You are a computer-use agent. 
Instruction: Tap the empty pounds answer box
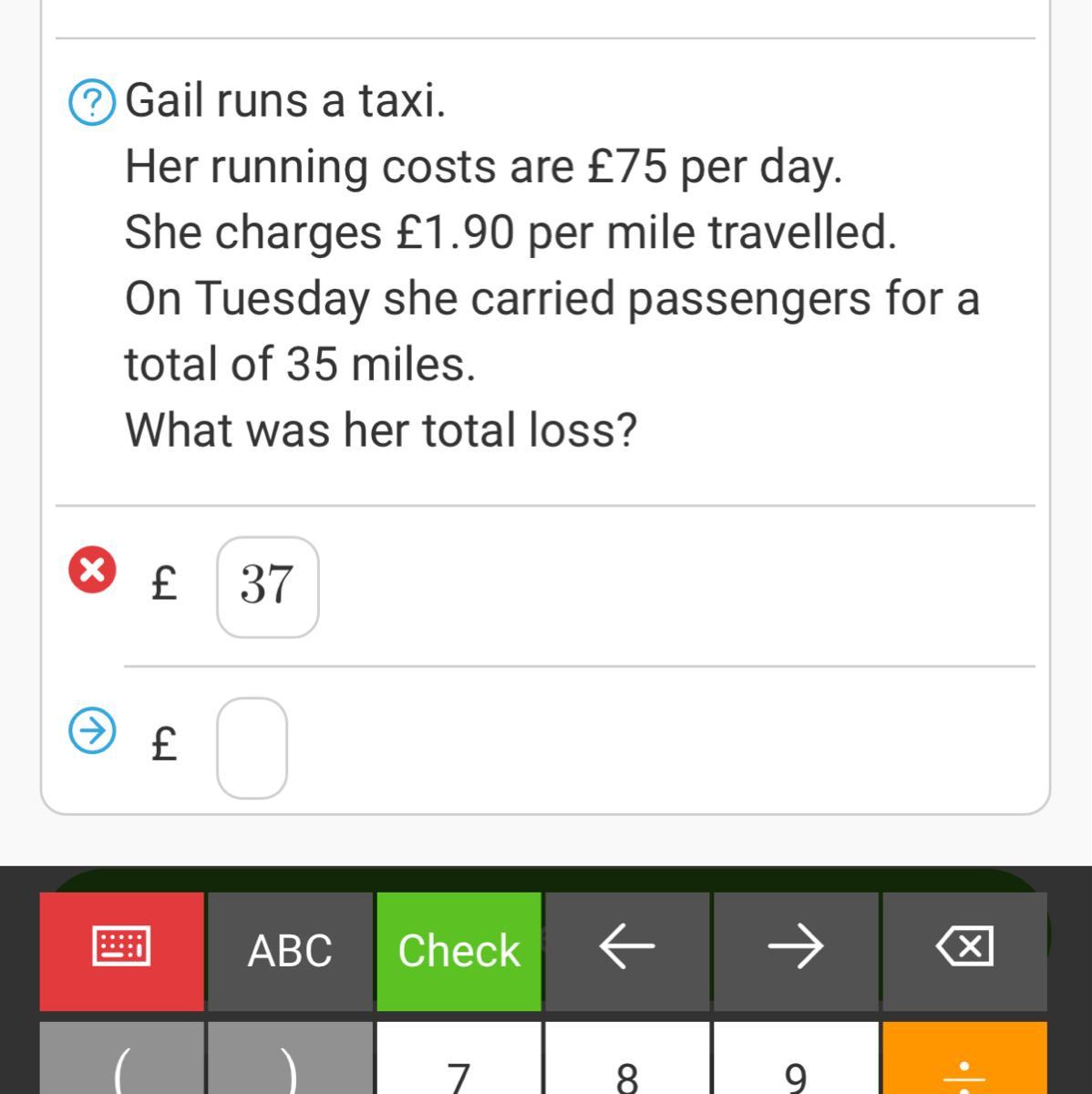252,748
